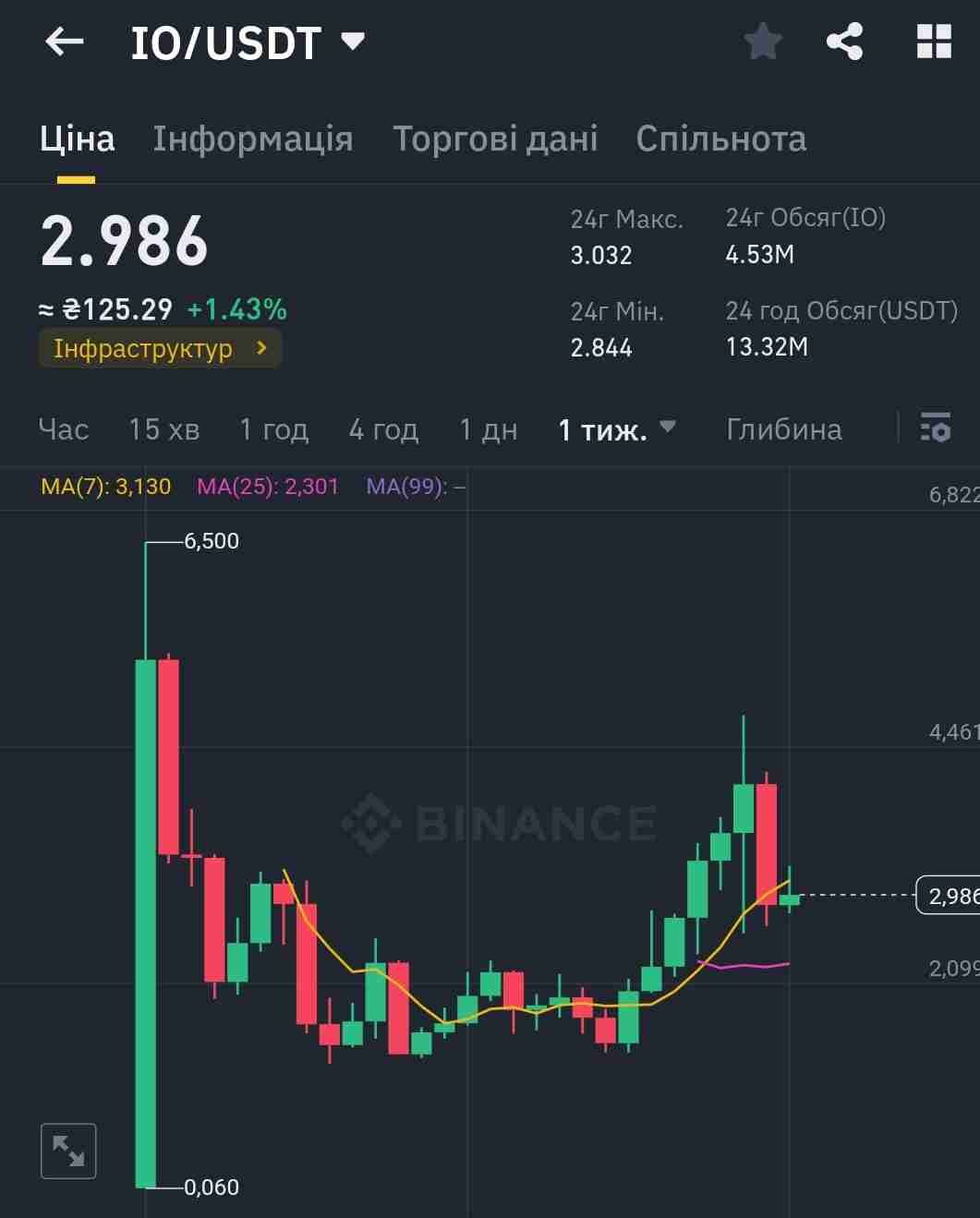Viewport: 980px width, 1218px height.
Task: Share this IO/USDT chart
Action: click(844, 42)
